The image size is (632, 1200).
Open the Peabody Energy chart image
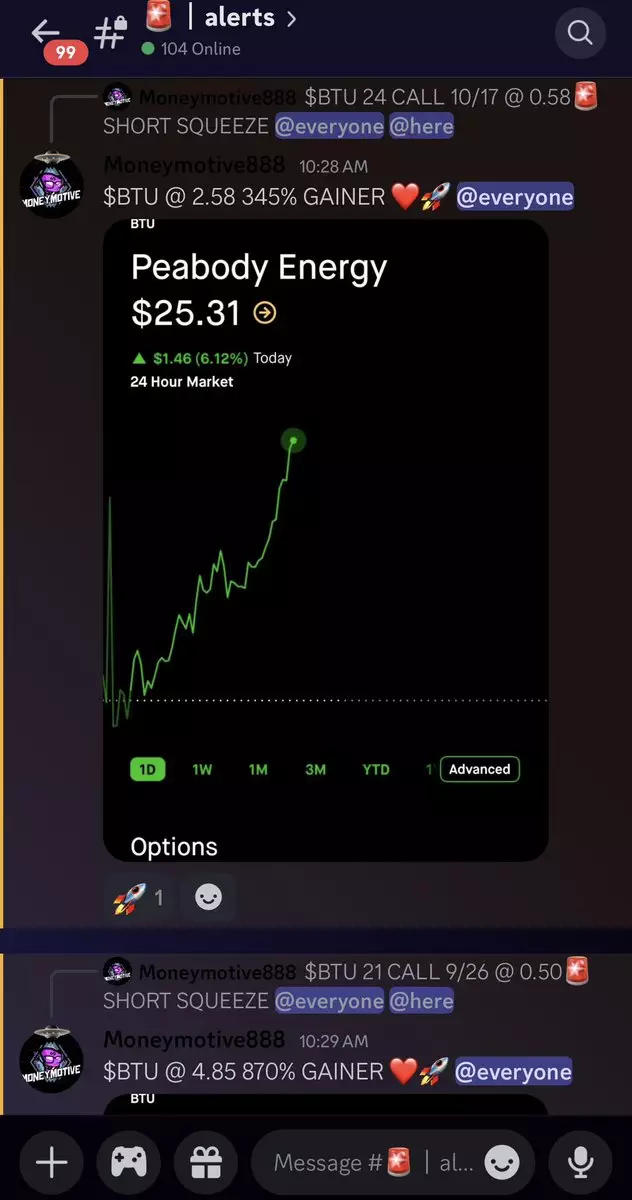pos(325,540)
